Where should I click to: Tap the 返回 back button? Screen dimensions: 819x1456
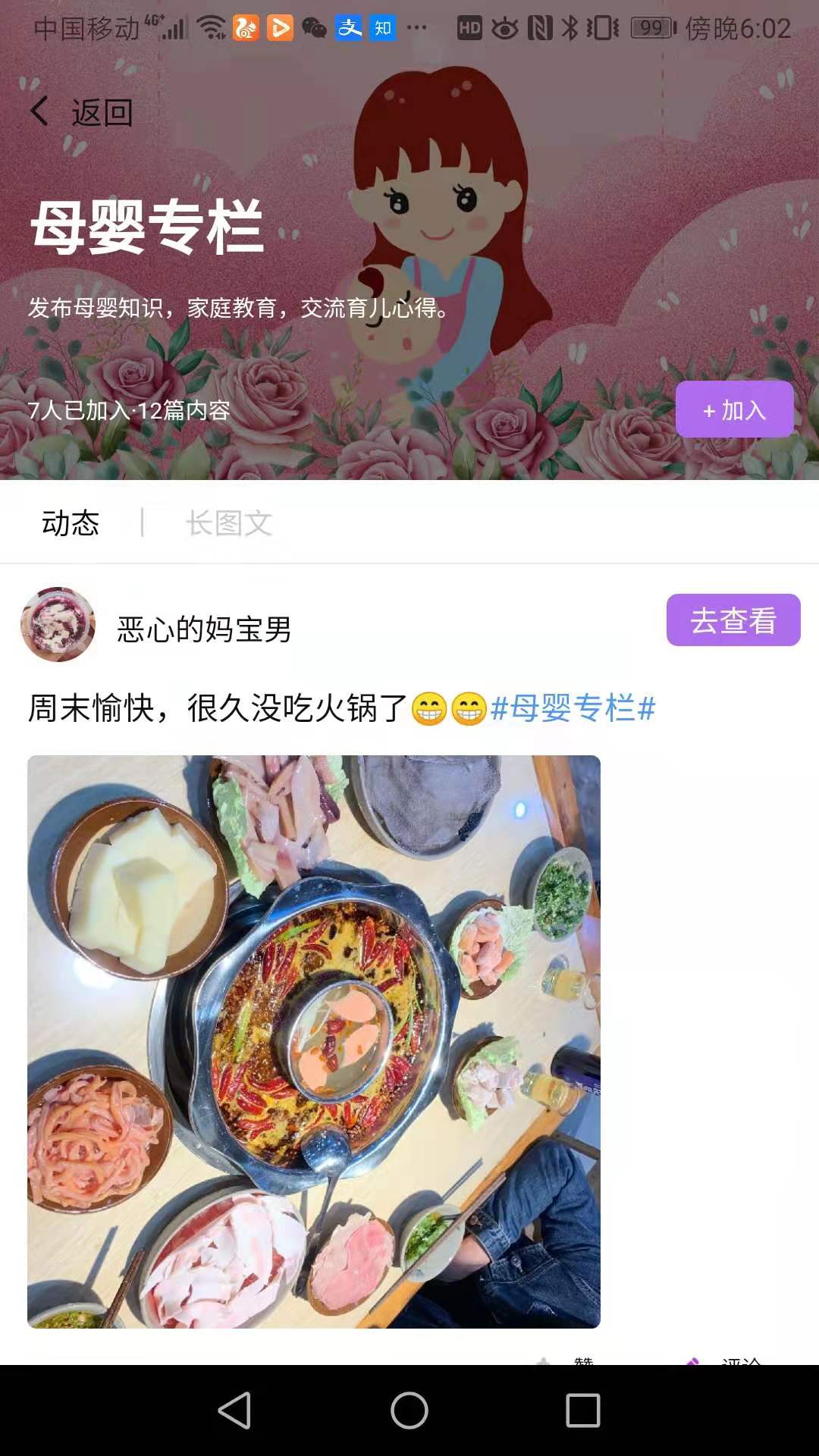(x=82, y=112)
